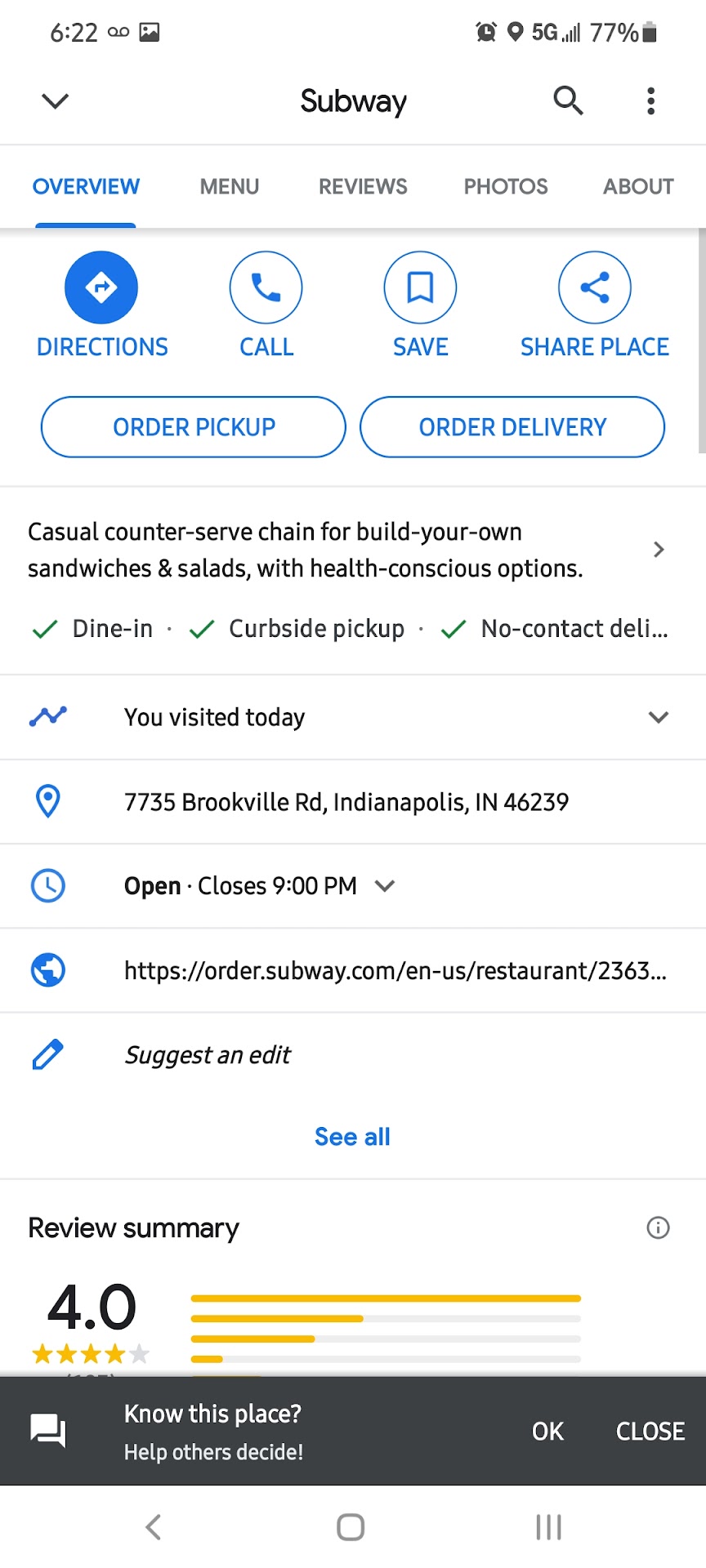Open the search magnifier icon
Viewport: 706px width, 1568px height.
[x=568, y=100]
